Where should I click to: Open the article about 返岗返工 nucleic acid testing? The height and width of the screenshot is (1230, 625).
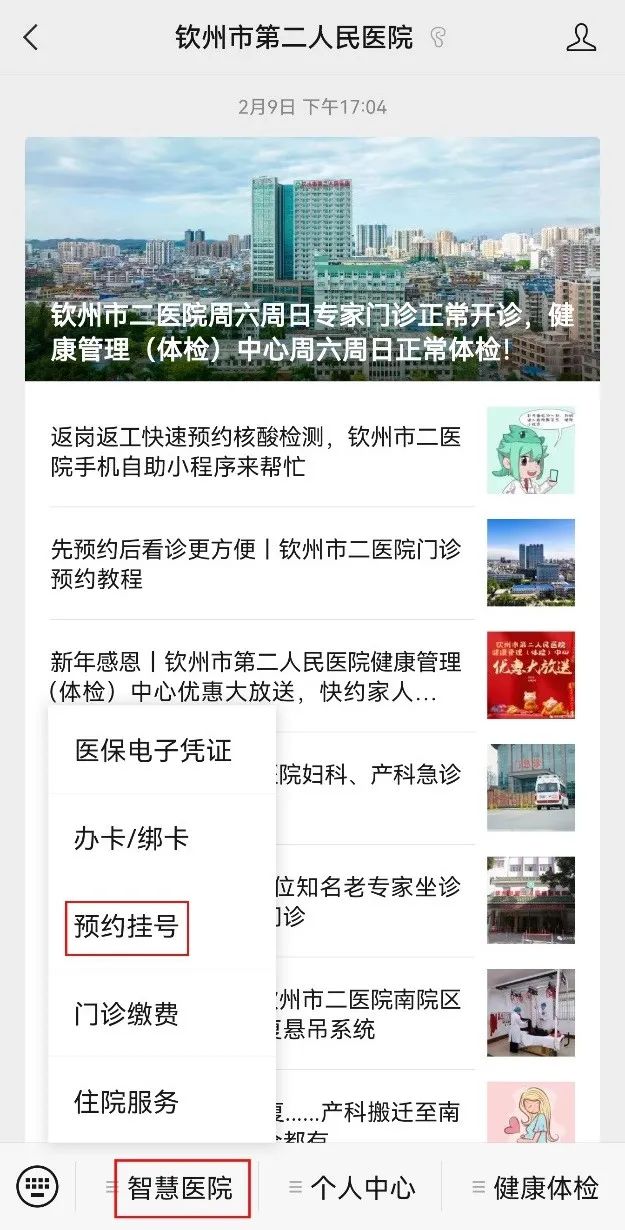(312, 451)
